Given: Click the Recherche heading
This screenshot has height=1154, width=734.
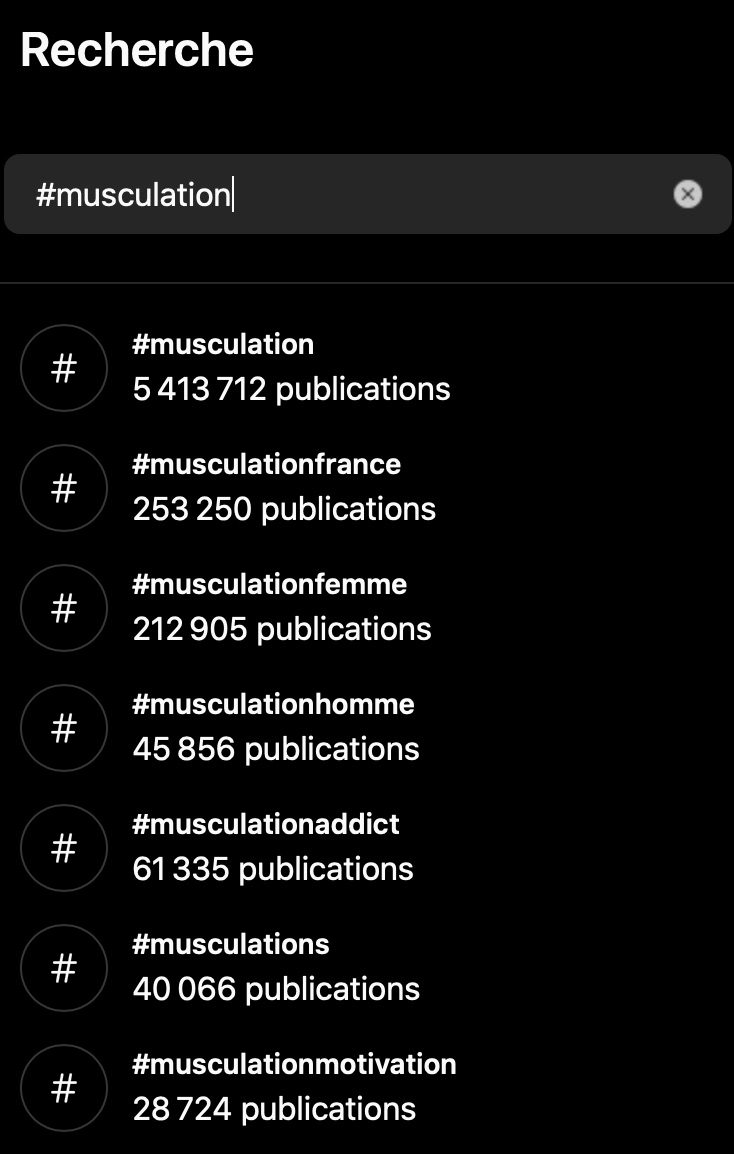Looking at the screenshot, I should [x=138, y=49].
